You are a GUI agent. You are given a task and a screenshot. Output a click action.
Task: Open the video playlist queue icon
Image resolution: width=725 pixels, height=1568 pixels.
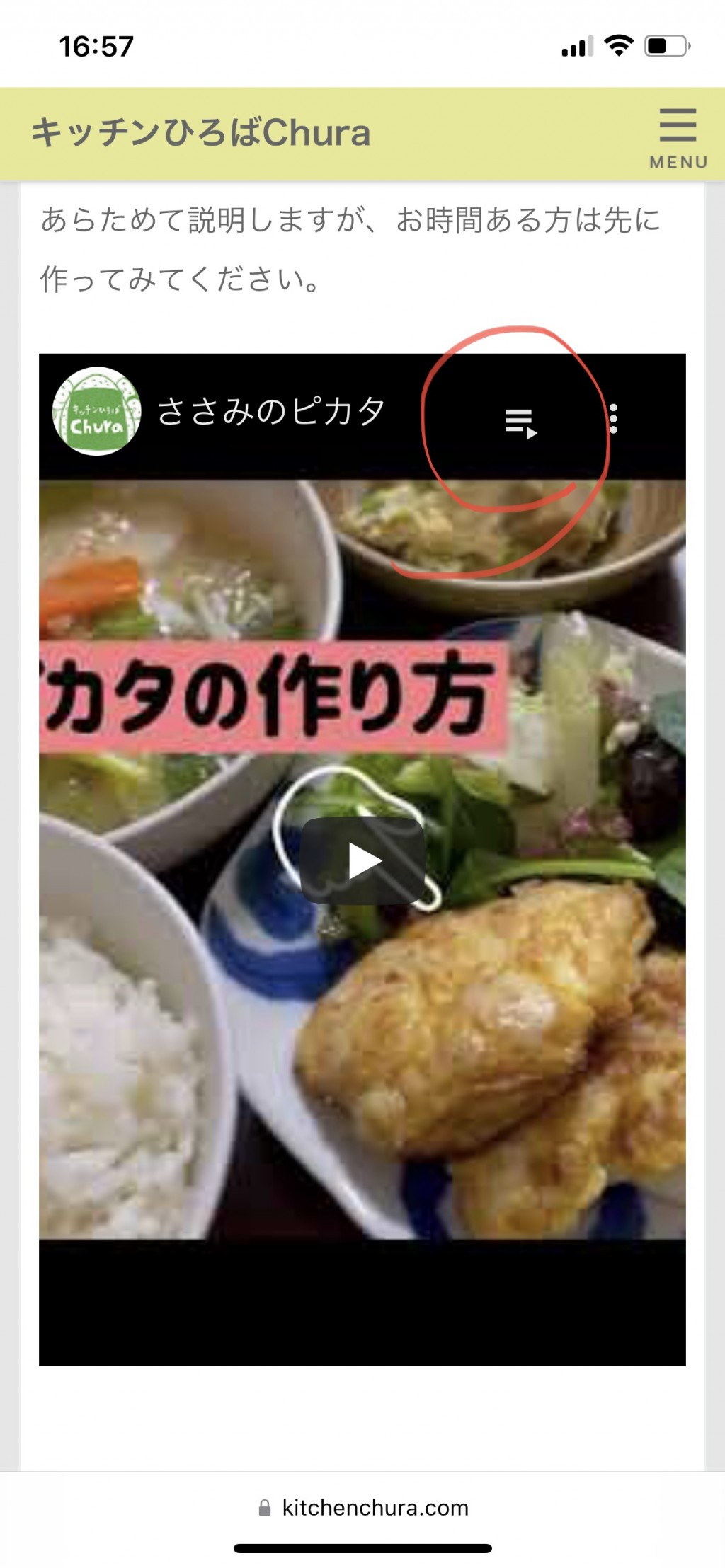coord(521,423)
